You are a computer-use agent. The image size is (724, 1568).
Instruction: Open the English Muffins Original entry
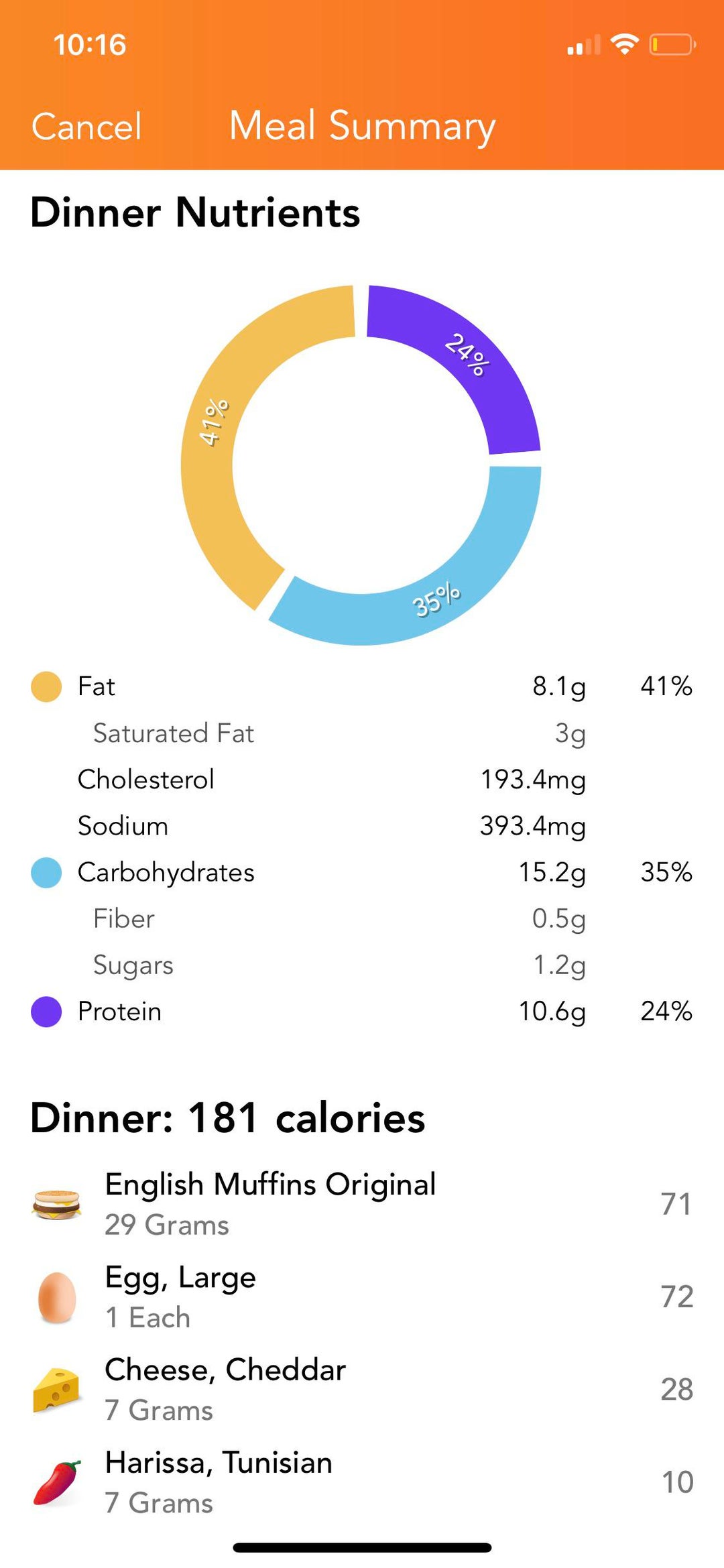click(x=362, y=1204)
